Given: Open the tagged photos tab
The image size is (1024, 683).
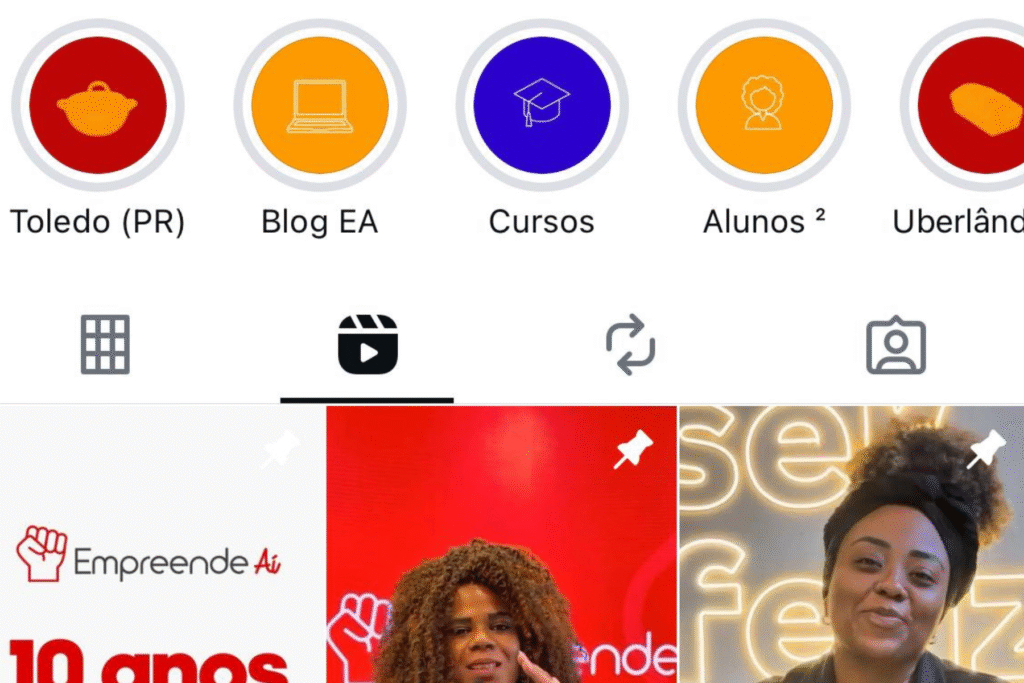Looking at the screenshot, I should point(895,345).
